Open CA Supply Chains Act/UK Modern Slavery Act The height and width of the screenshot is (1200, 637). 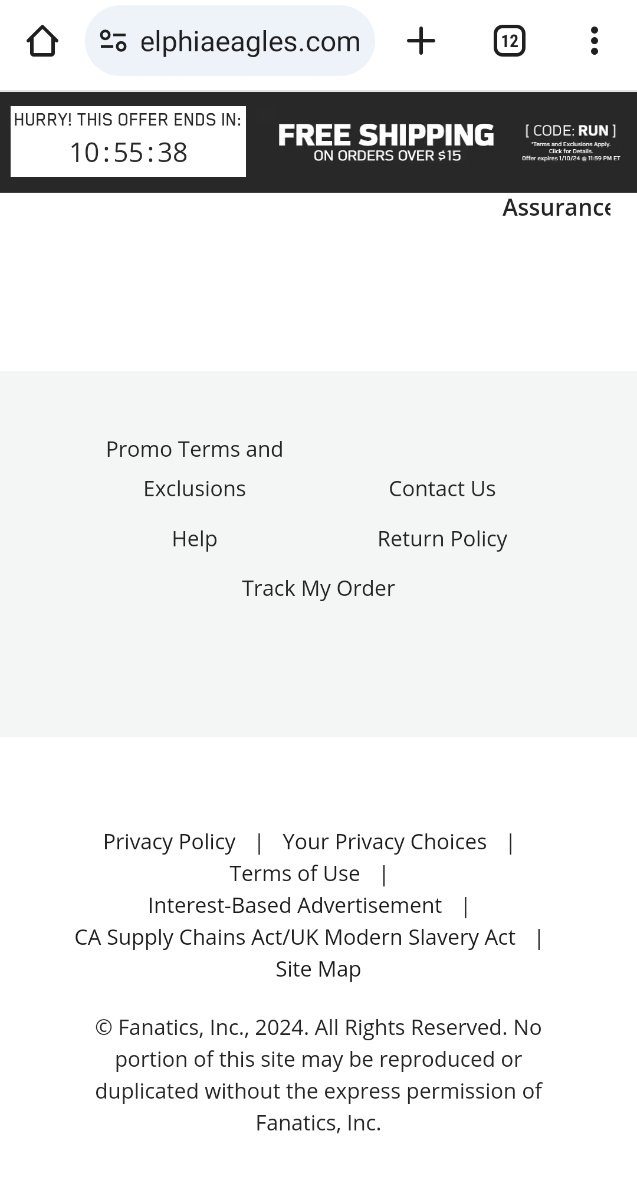[x=294, y=937]
